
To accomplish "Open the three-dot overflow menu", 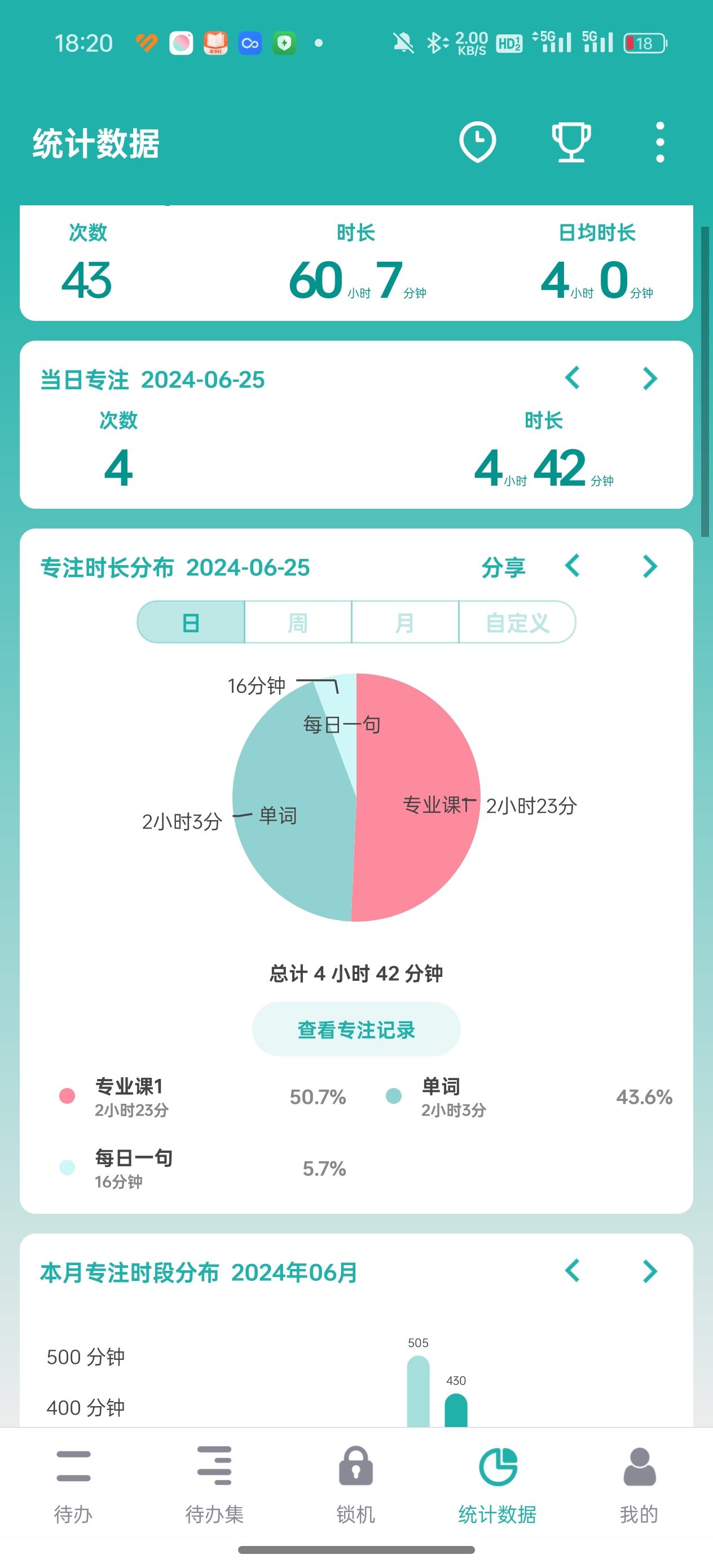I will click(x=659, y=143).
